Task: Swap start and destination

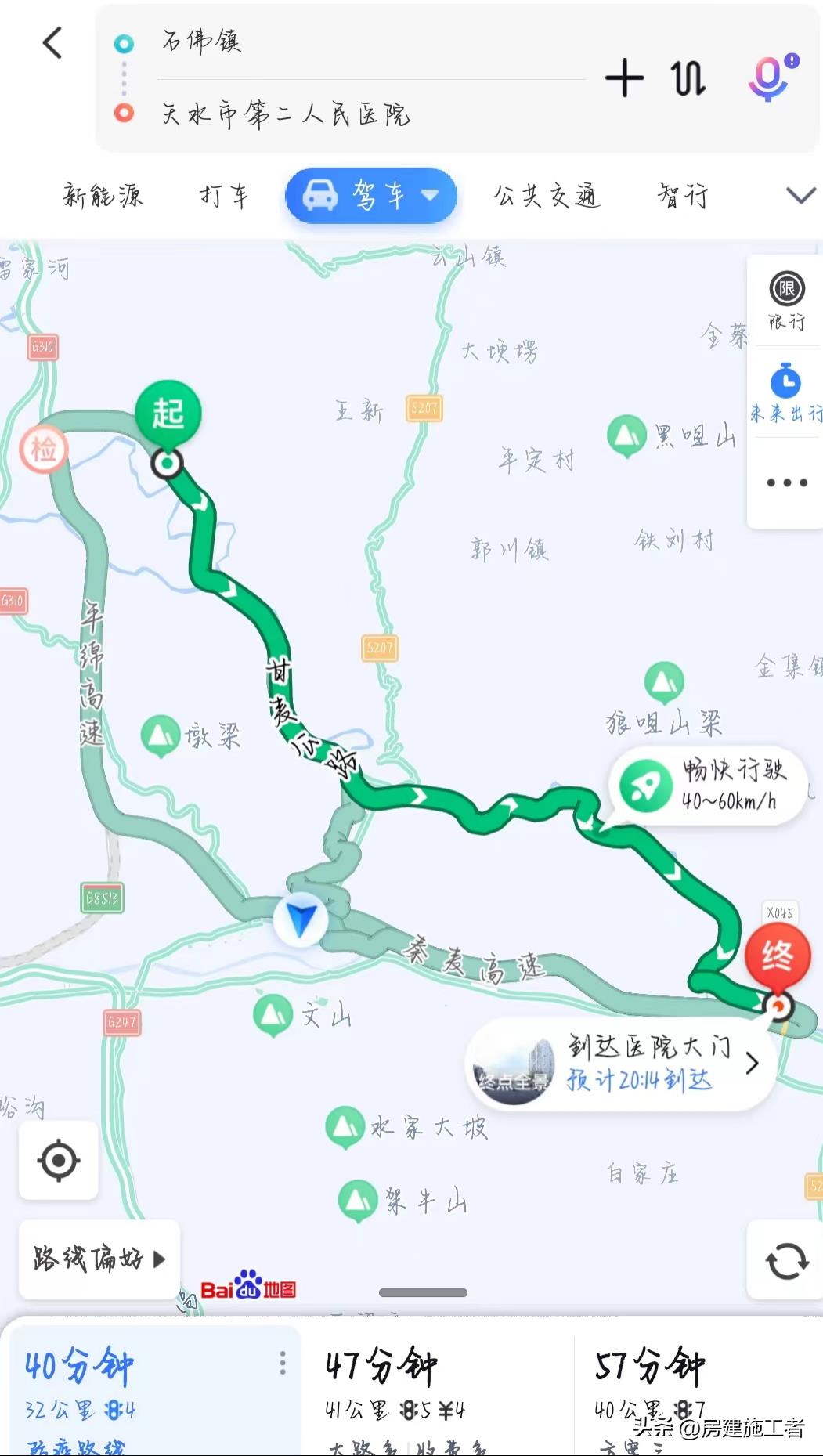Action: click(688, 78)
